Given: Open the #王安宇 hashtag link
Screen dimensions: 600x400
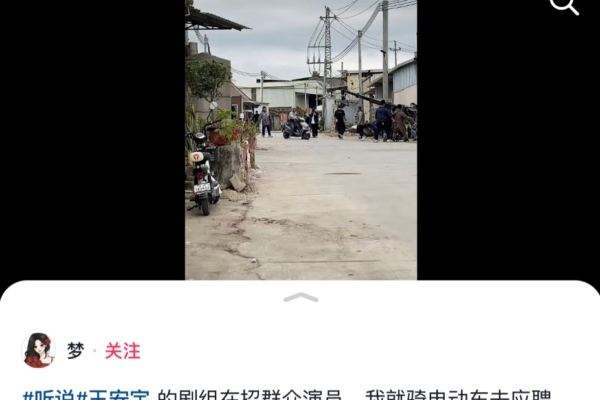Looking at the screenshot, I should click(114, 396).
